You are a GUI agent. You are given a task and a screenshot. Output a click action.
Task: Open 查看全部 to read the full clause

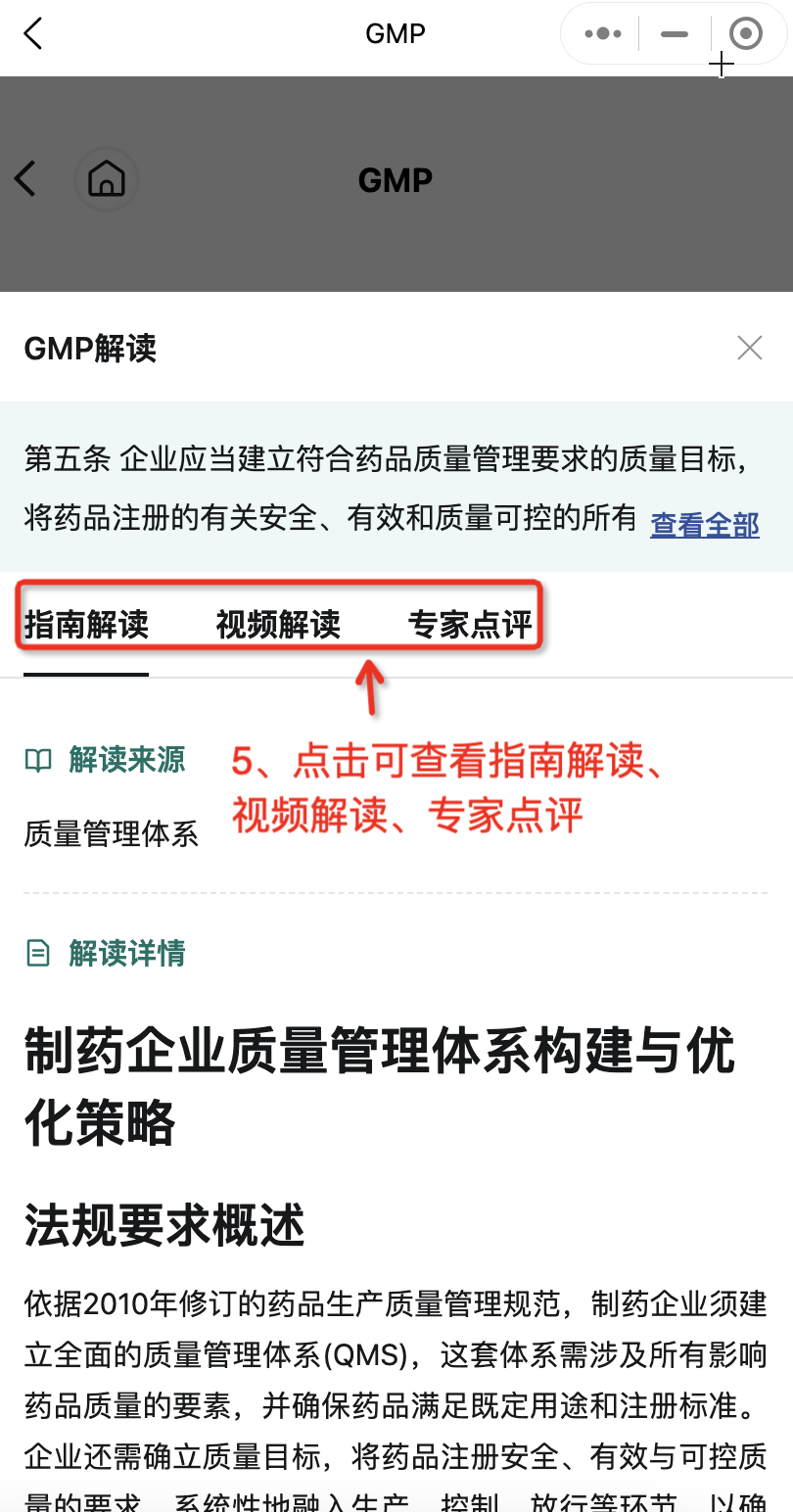(705, 525)
